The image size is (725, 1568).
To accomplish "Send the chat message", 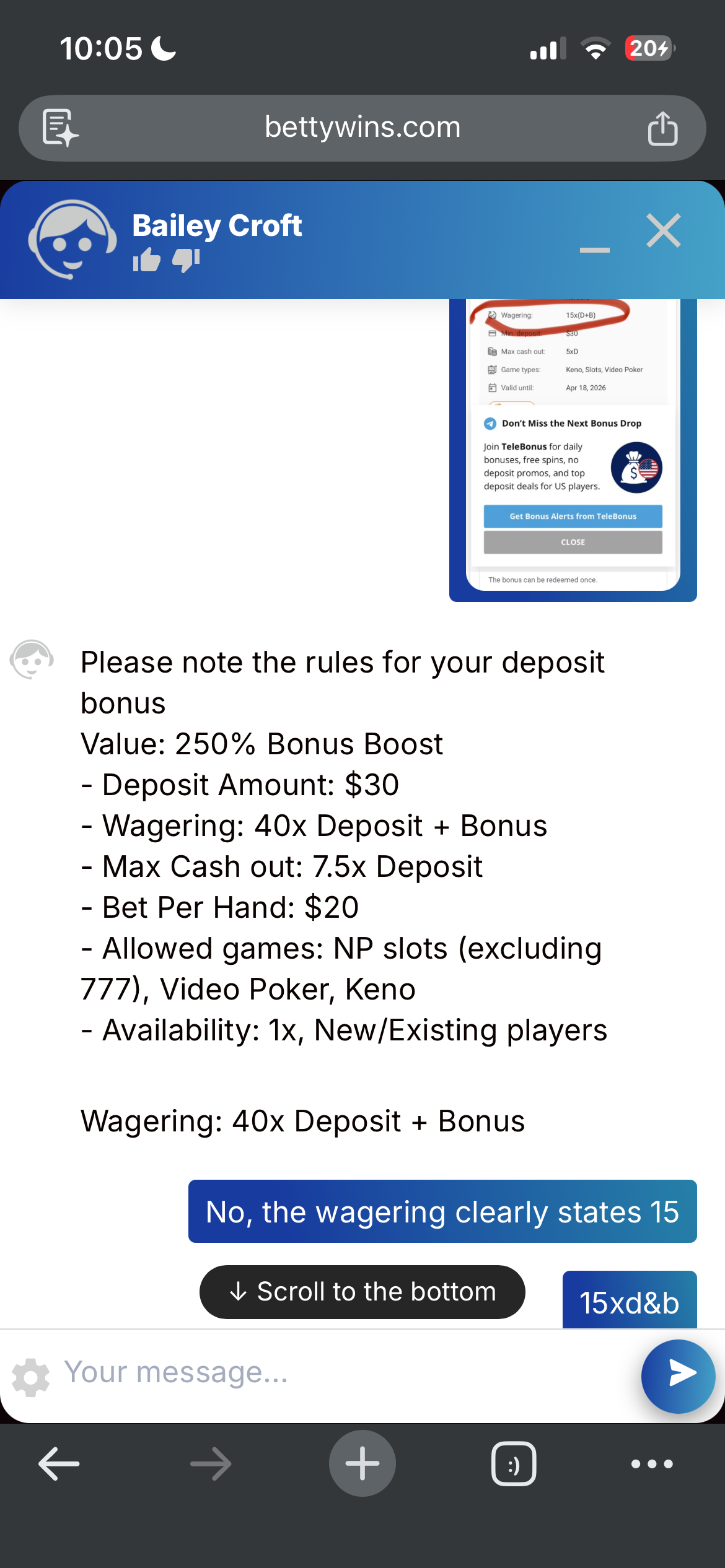I will [679, 1376].
